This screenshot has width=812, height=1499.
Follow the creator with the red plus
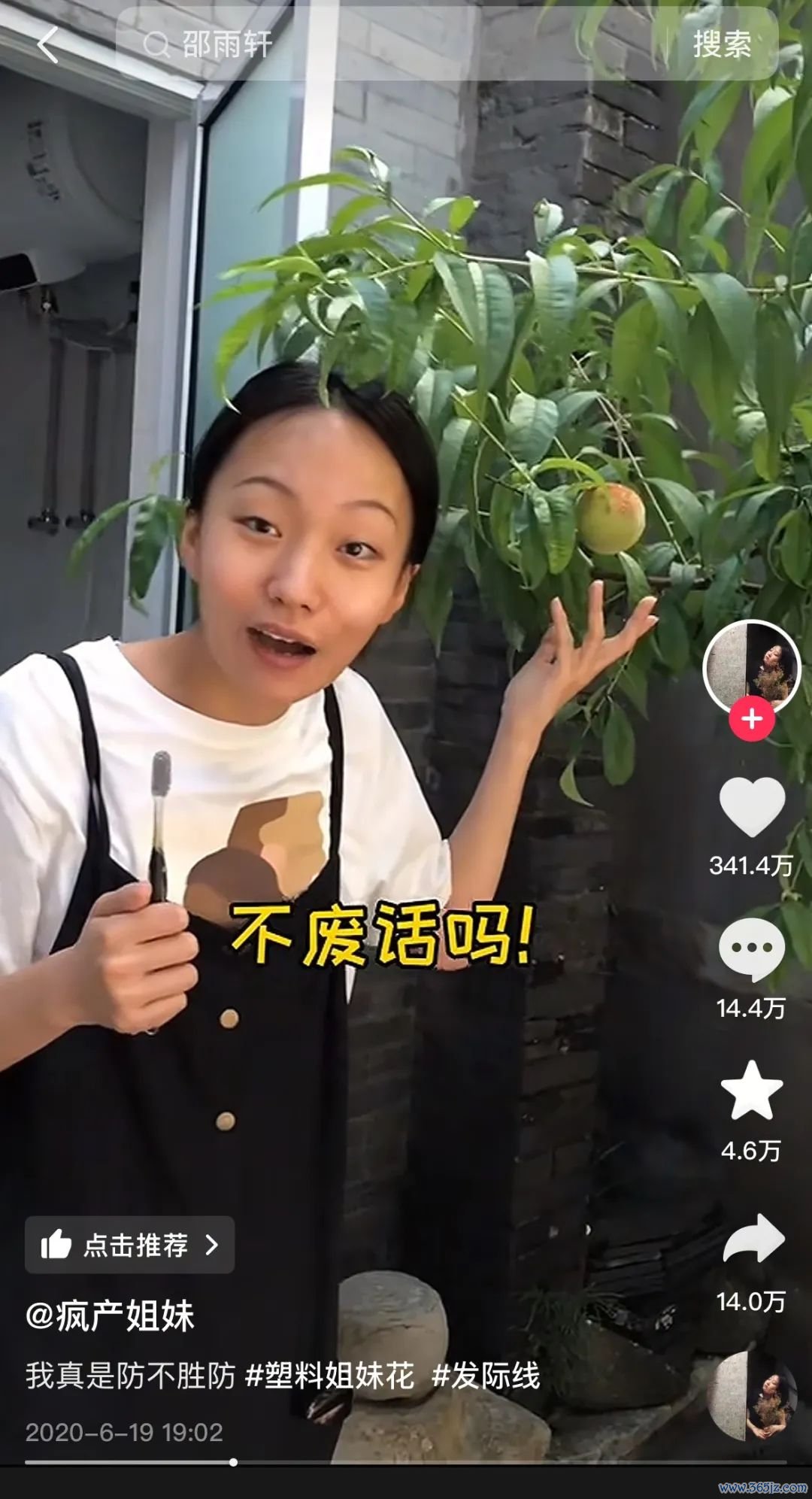751,719
